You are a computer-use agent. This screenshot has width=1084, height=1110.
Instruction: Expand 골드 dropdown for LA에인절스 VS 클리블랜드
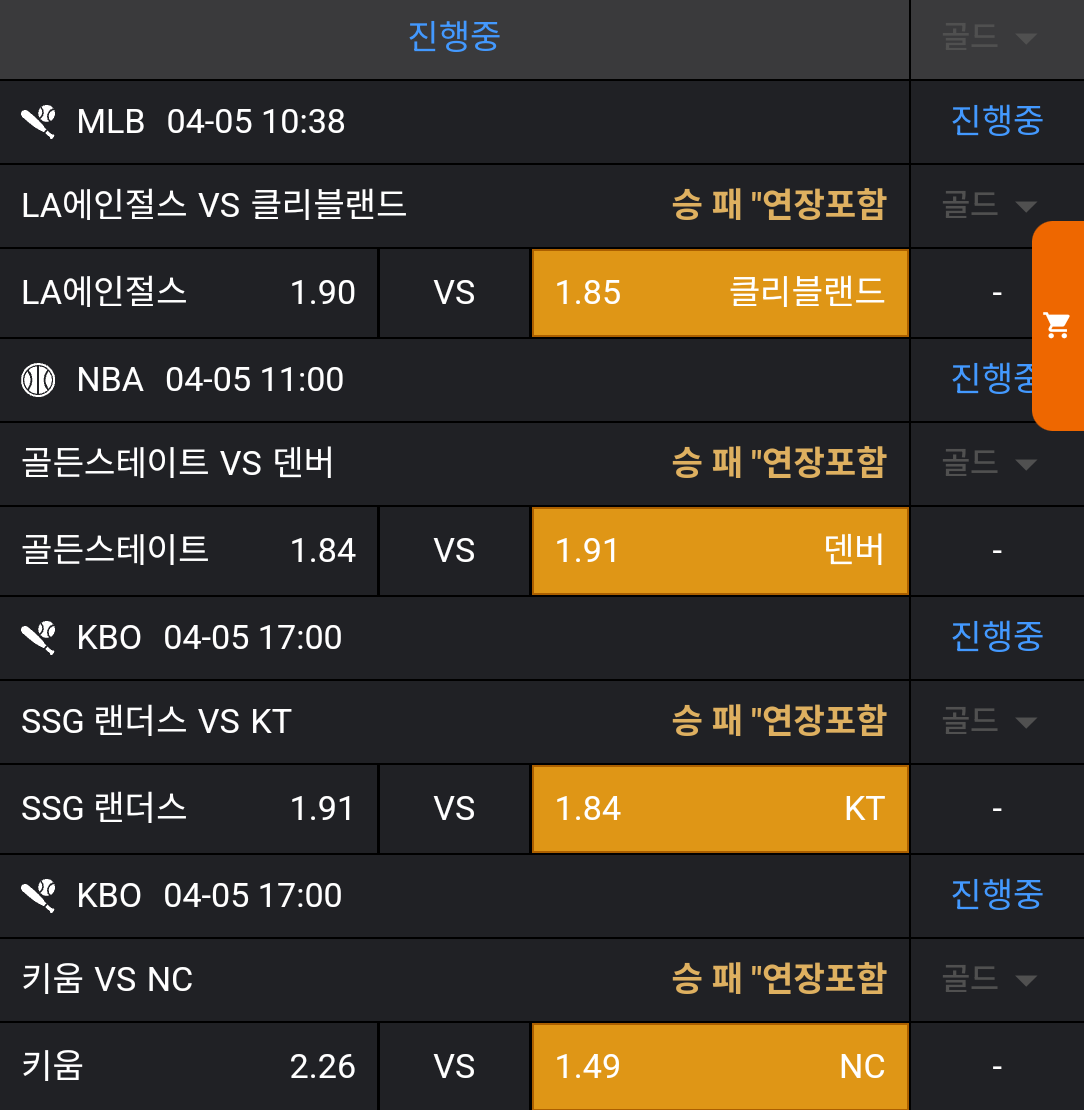tap(988, 206)
